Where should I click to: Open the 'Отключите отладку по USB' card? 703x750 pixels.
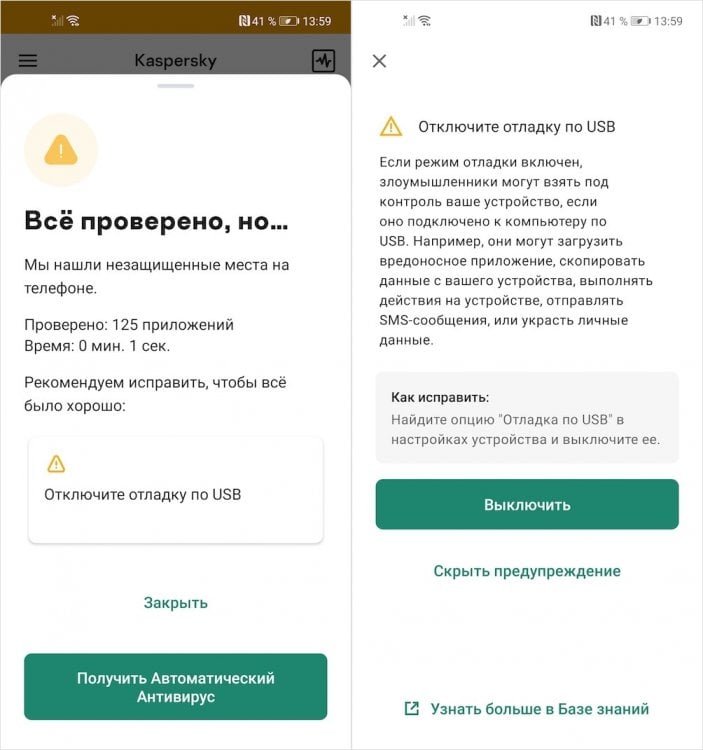pos(175,490)
